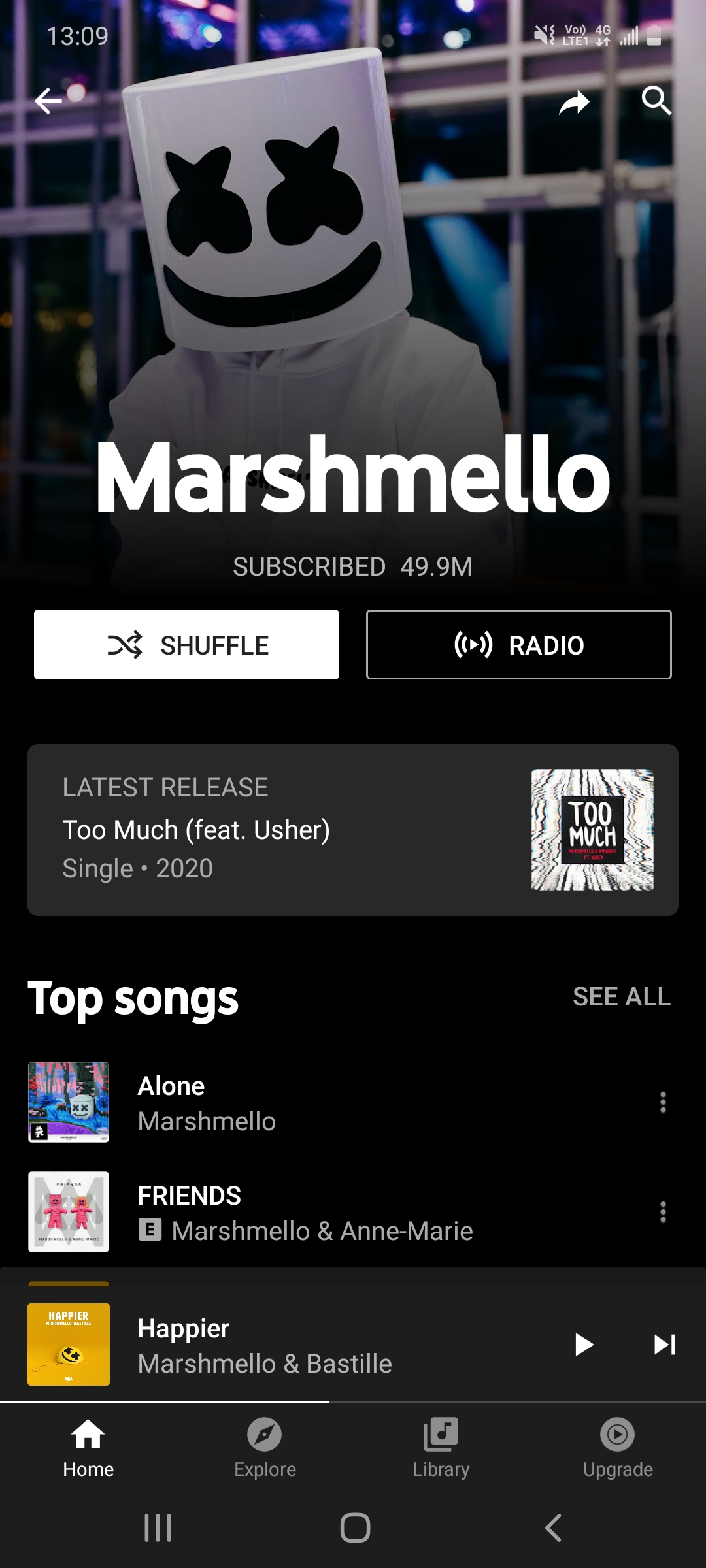Go to the Home tab
Screen dimensions: 706x1568
[88, 1448]
